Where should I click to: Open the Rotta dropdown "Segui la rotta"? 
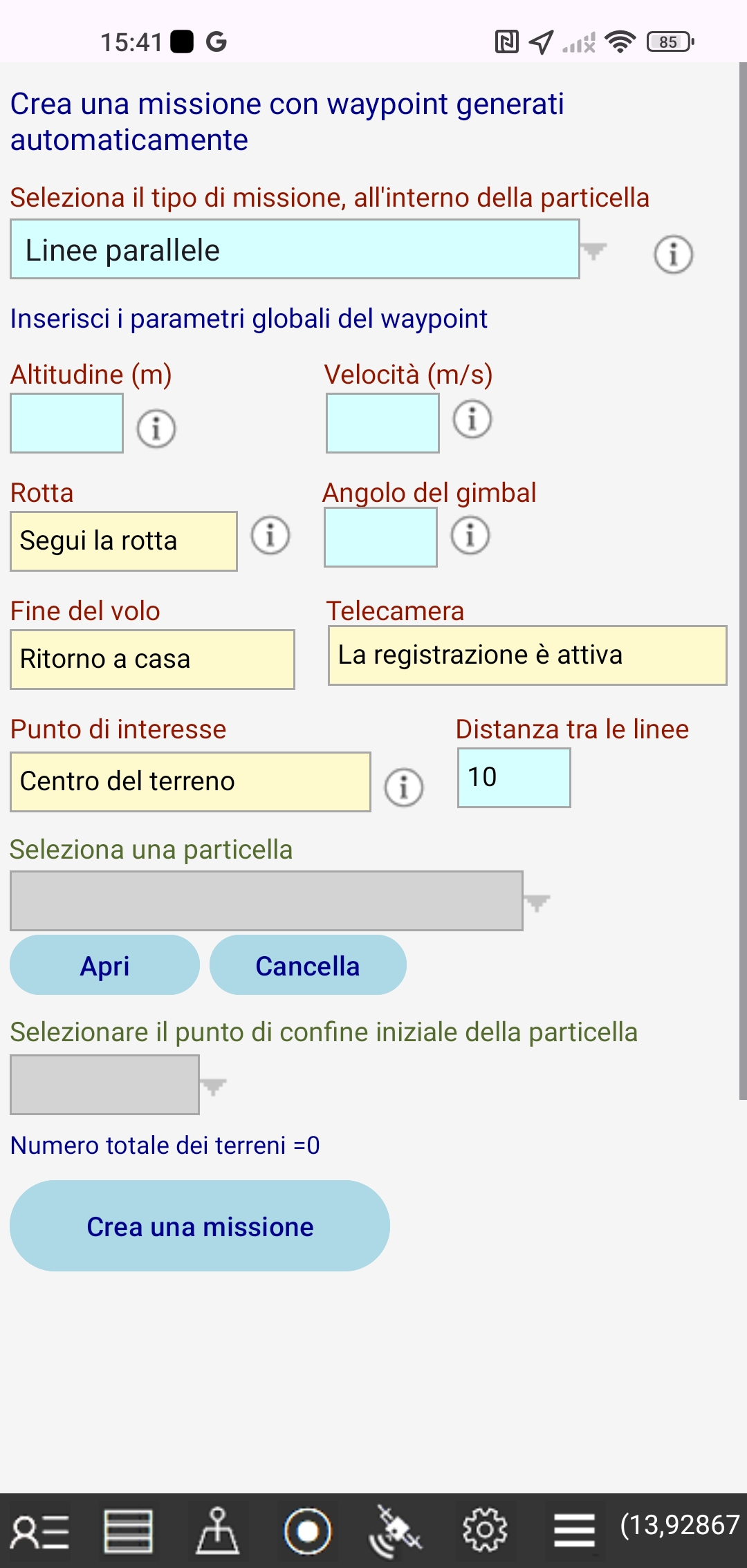(124, 541)
